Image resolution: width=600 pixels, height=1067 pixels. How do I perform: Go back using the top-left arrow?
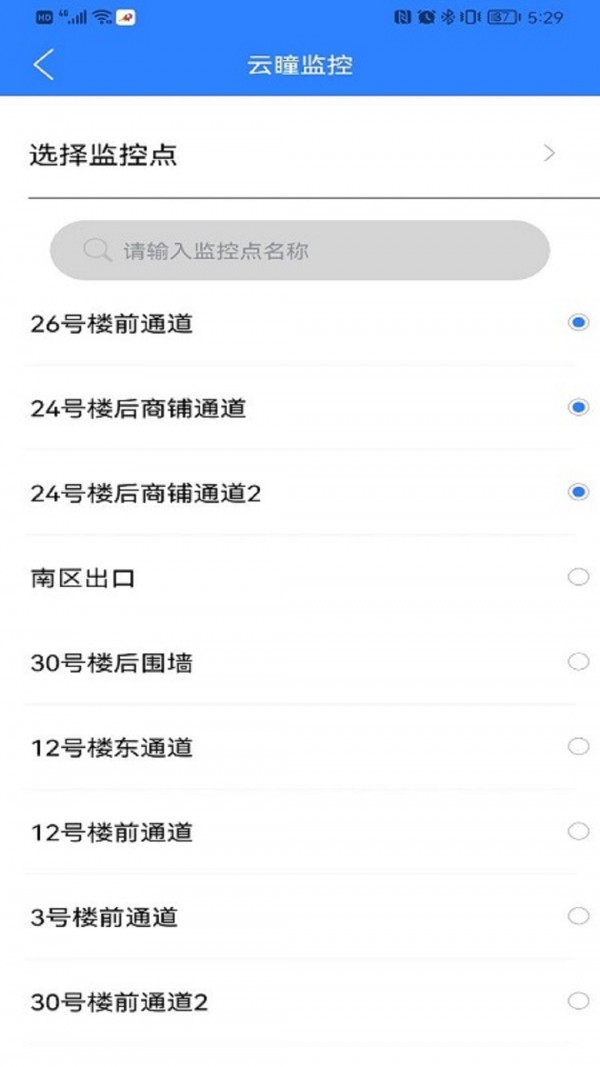coord(43,66)
